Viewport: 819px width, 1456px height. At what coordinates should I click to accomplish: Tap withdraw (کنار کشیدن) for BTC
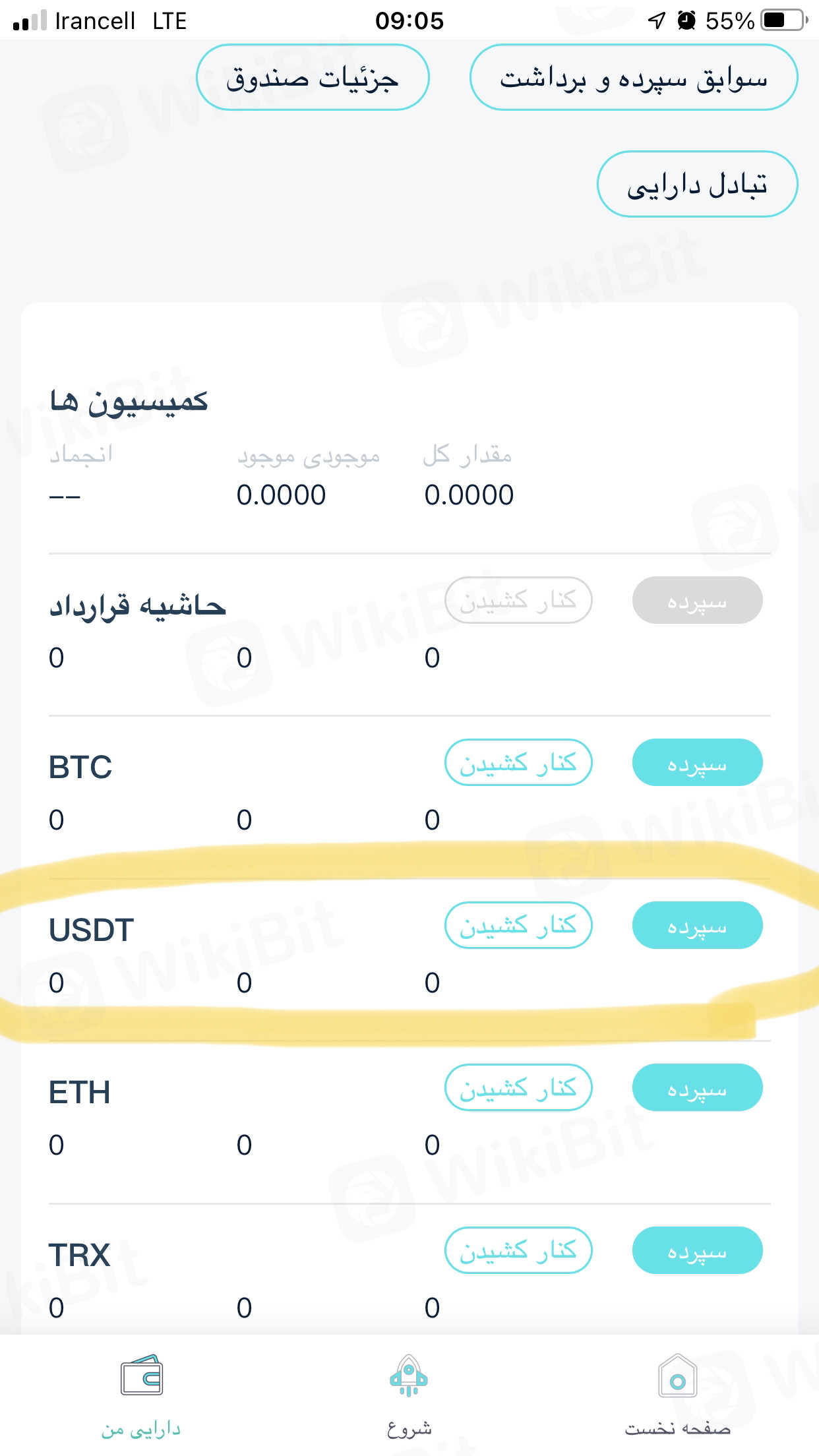518,763
